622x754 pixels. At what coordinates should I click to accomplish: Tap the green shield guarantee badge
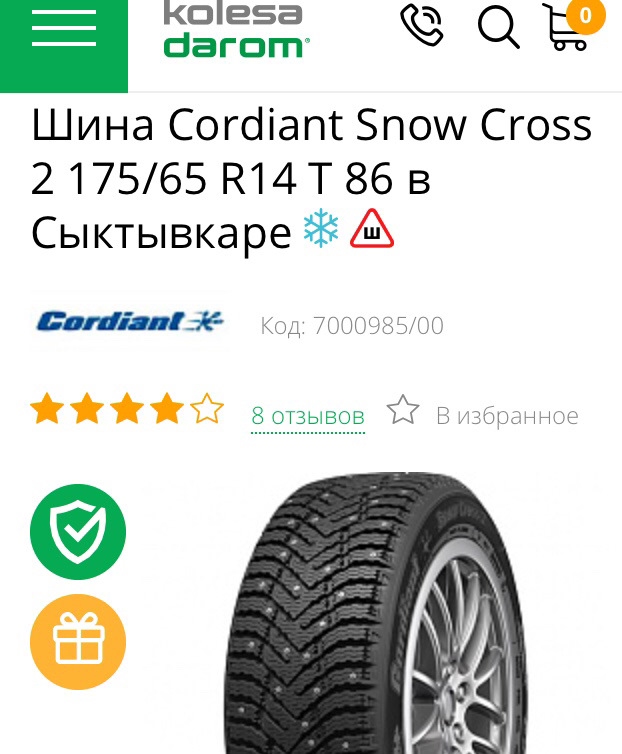point(78,532)
